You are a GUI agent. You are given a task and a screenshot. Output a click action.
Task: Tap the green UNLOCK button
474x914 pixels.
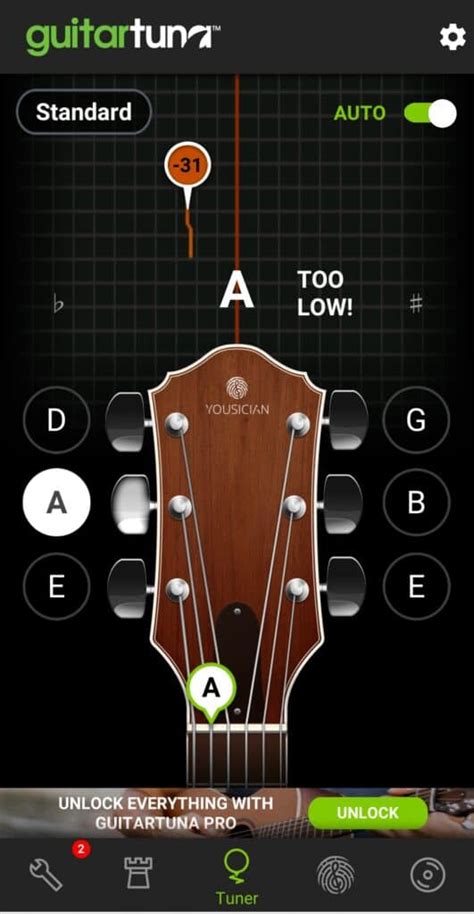[367, 813]
